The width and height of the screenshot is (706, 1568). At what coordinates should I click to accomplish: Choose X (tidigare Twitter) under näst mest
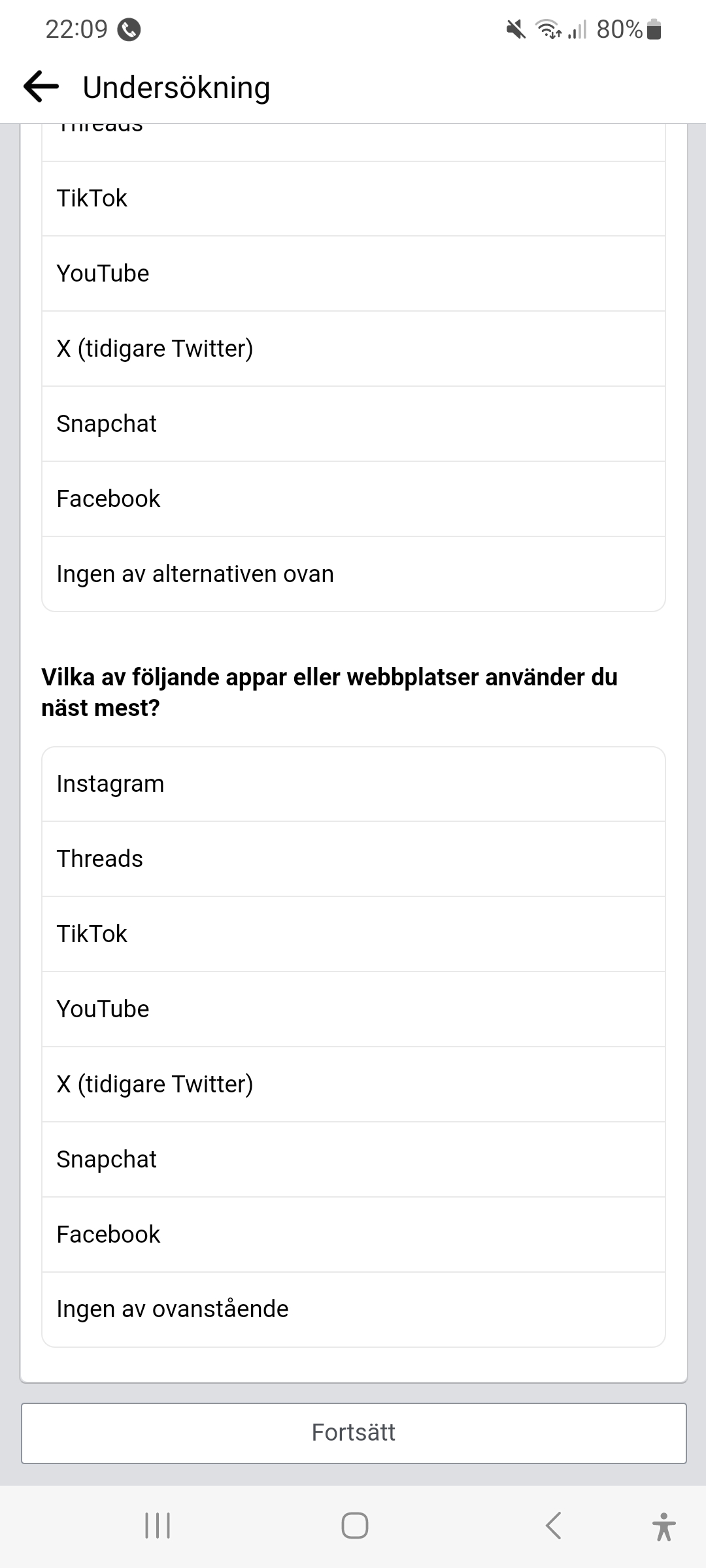[x=353, y=1085]
